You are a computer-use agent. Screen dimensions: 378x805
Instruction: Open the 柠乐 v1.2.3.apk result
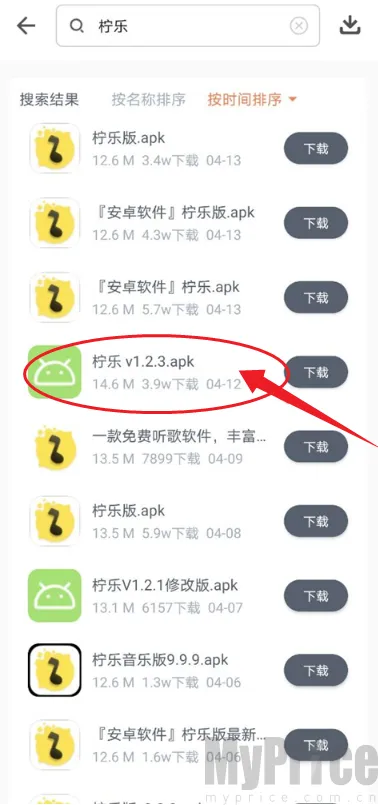[154, 372]
